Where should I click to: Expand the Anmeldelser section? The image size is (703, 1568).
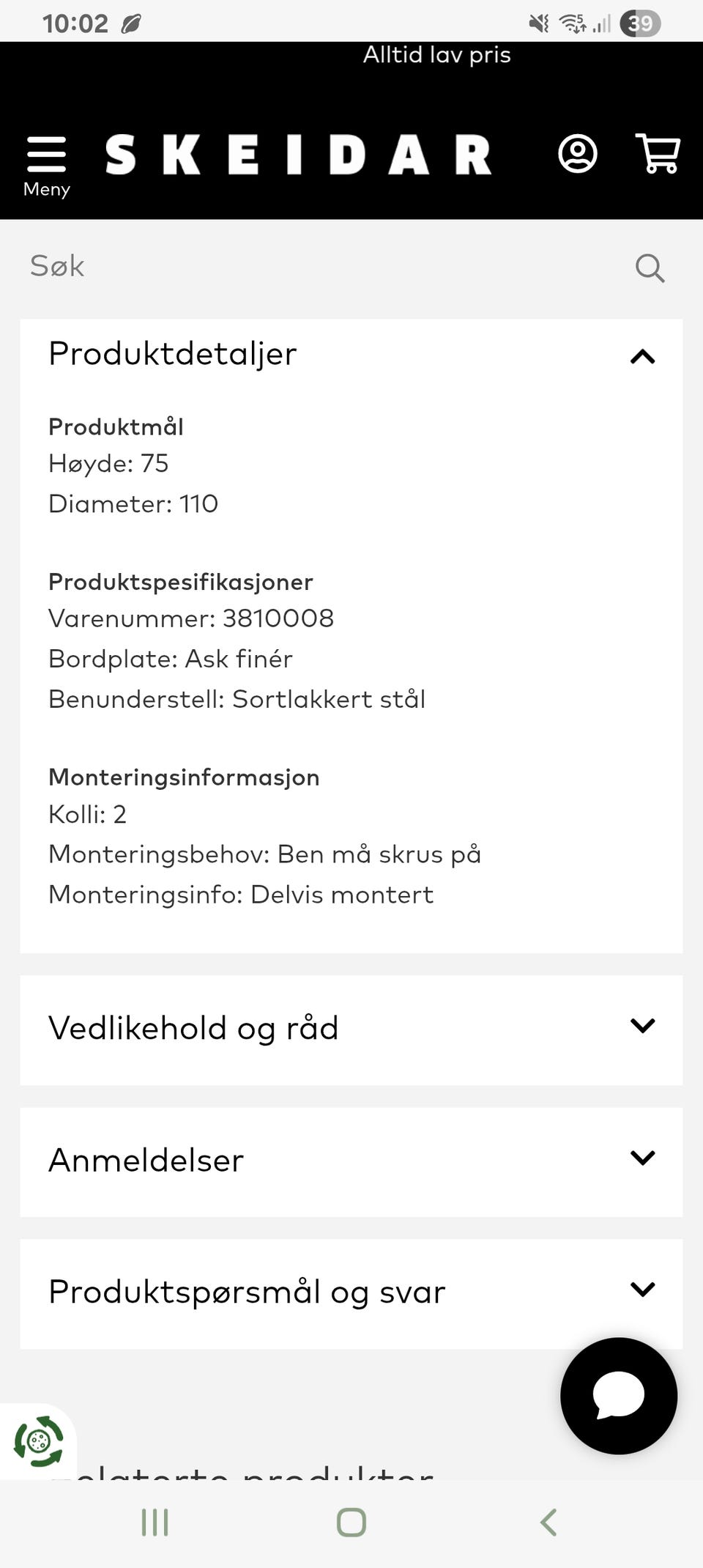click(x=642, y=1158)
